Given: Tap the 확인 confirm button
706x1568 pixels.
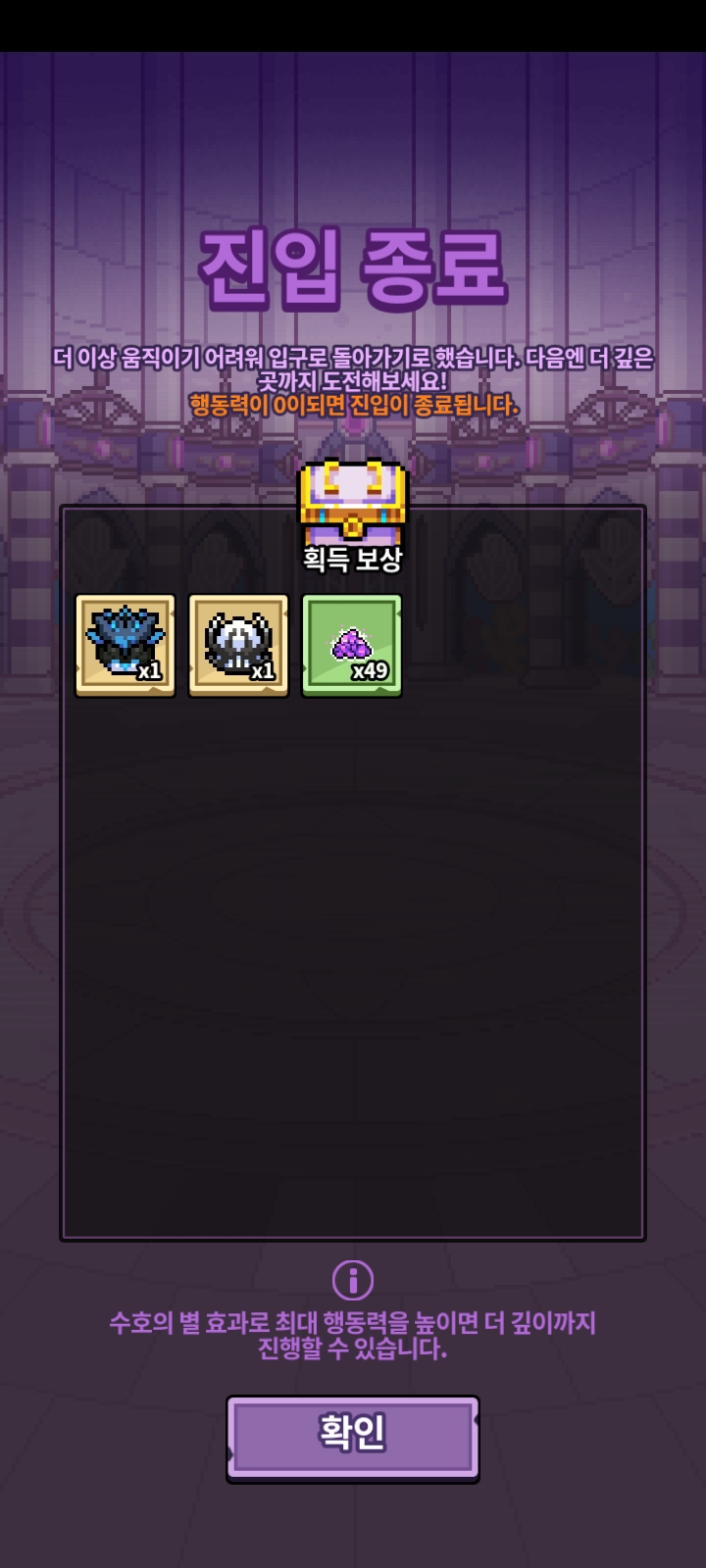Looking at the screenshot, I should (x=352, y=1437).
